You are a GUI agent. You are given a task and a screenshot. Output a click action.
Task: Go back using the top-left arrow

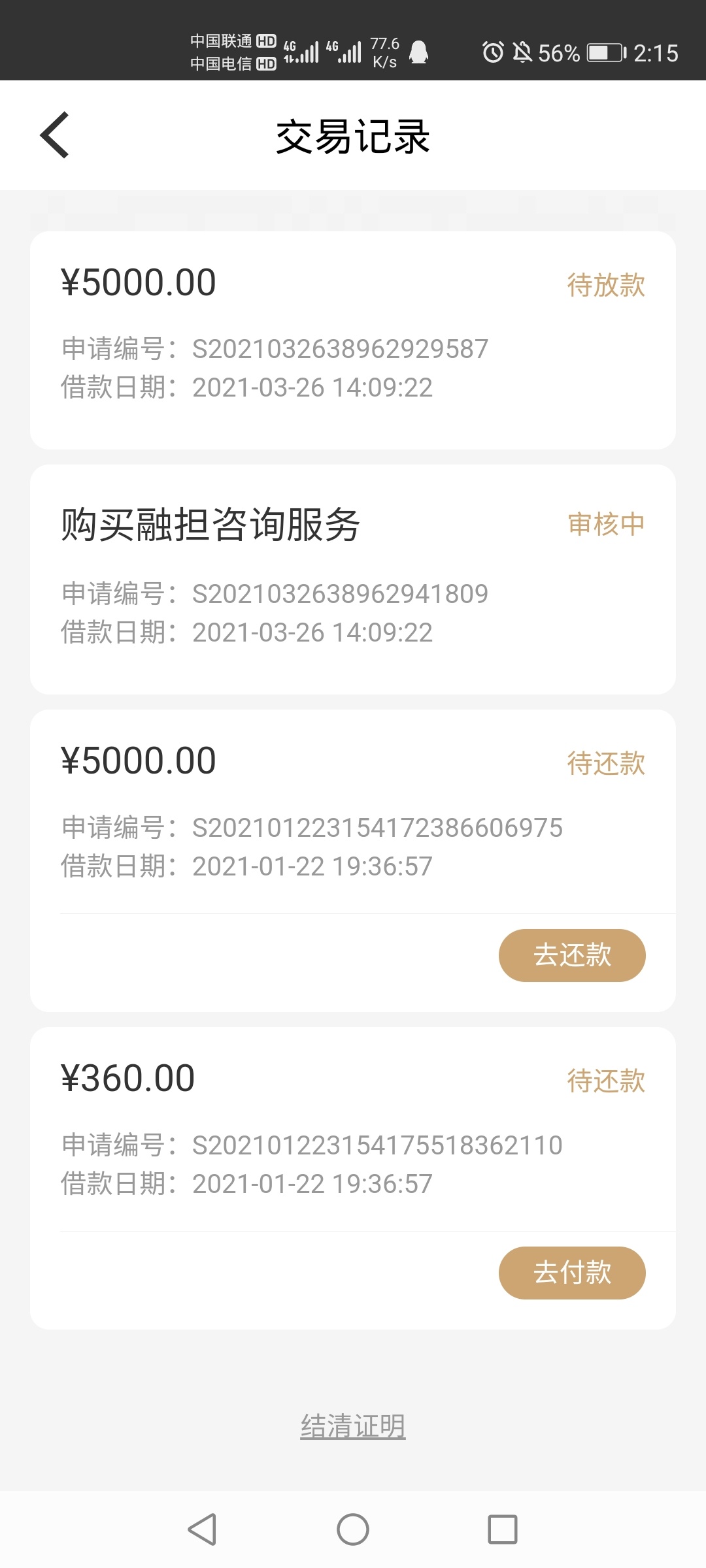[55, 135]
